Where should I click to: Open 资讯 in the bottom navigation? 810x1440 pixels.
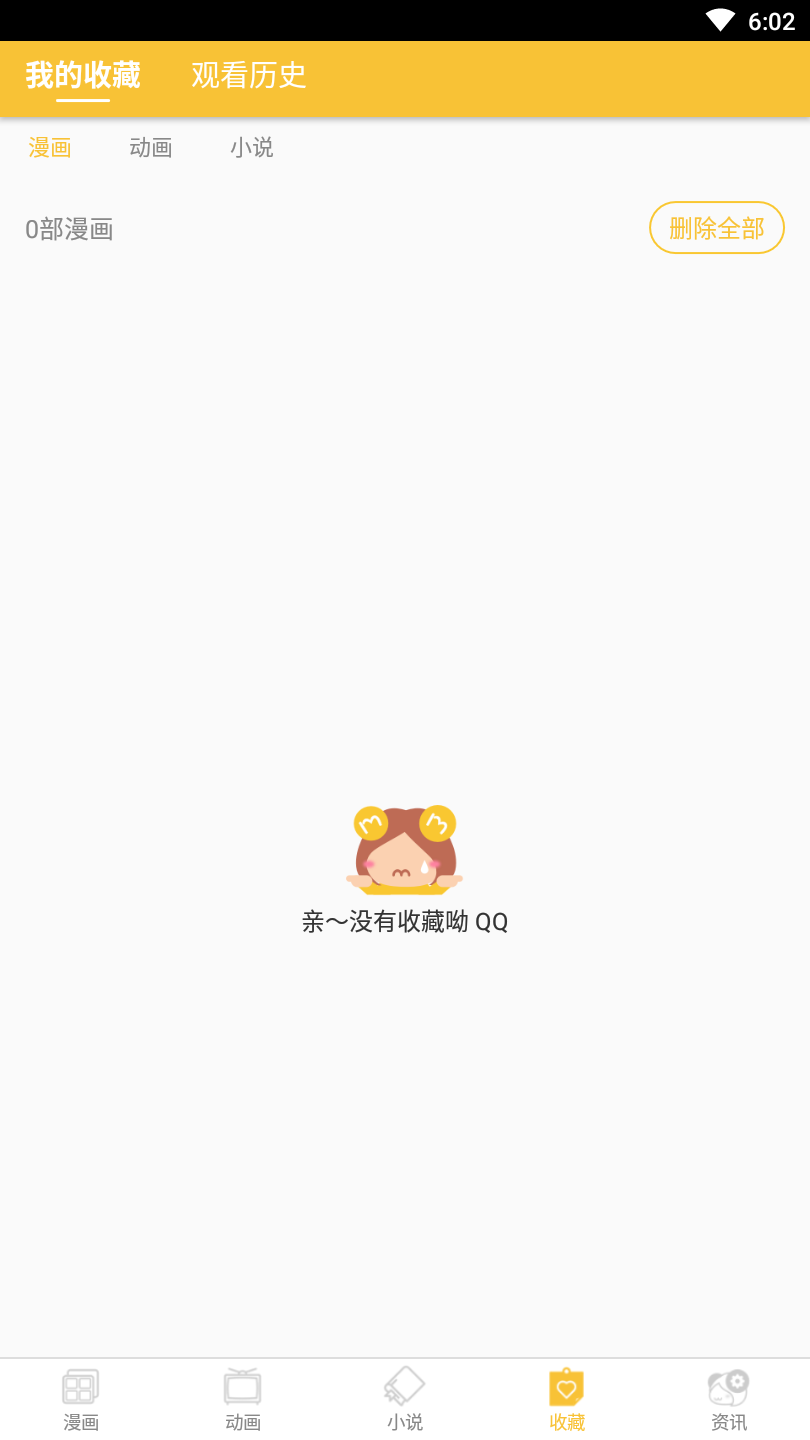[729, 1400]
